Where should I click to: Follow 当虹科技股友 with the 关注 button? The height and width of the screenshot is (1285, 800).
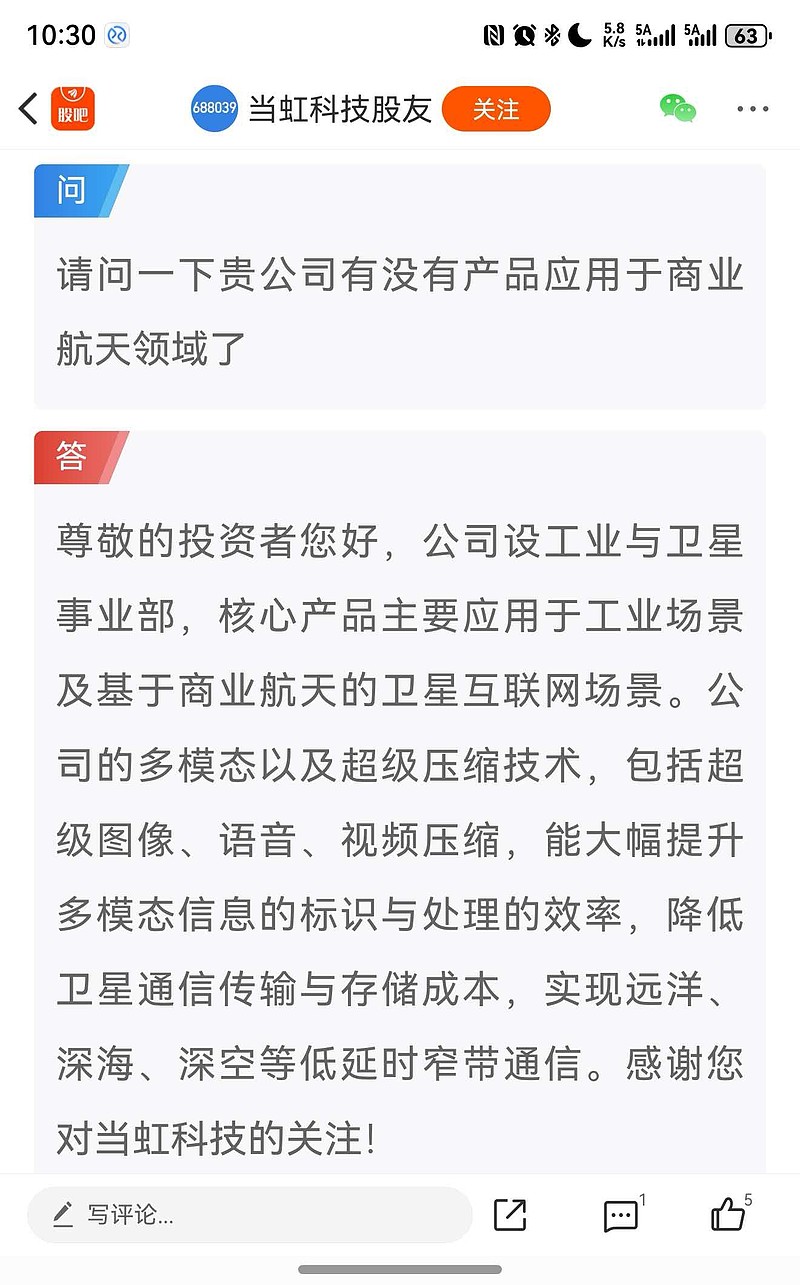pyautogui.click(x=496, y=110)
